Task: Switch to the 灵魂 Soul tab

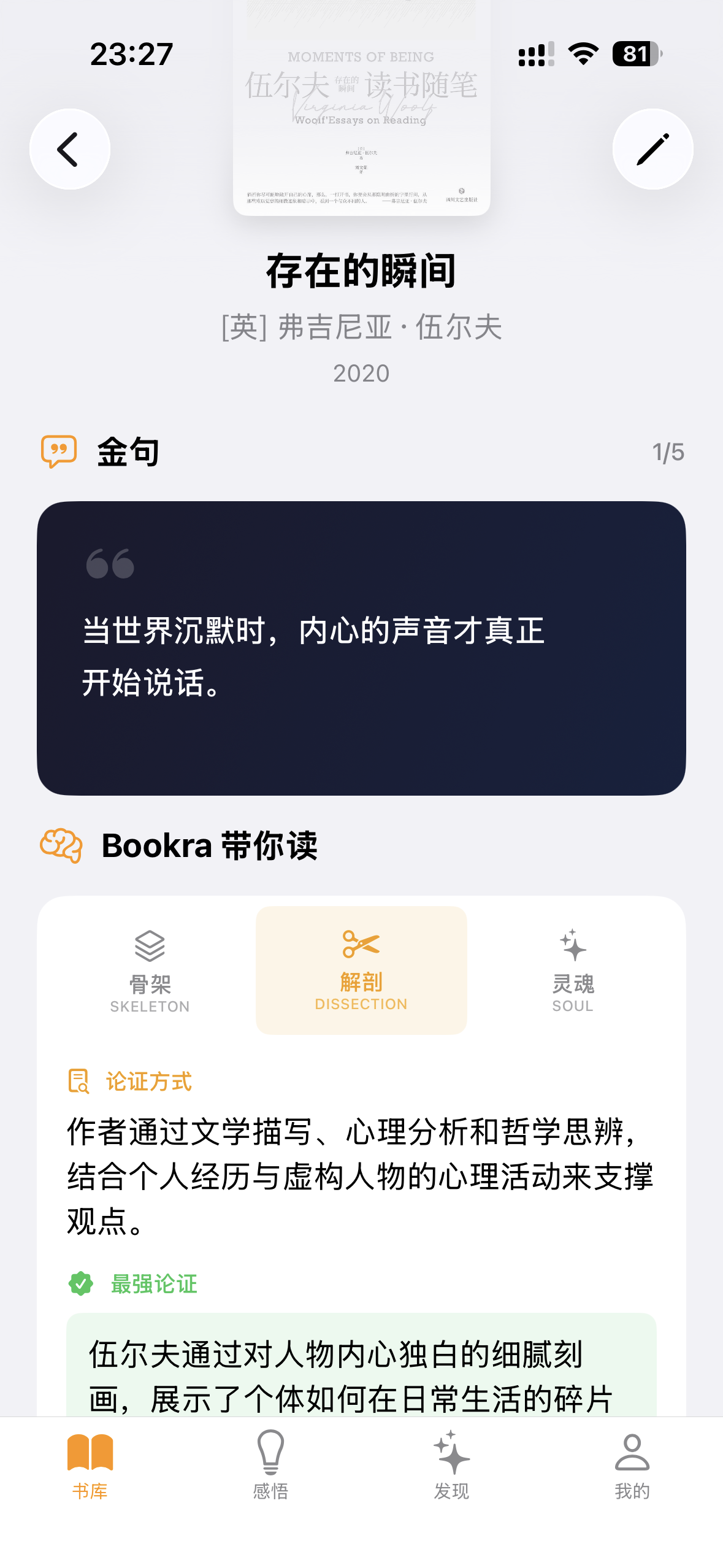Action: point(572,970)
